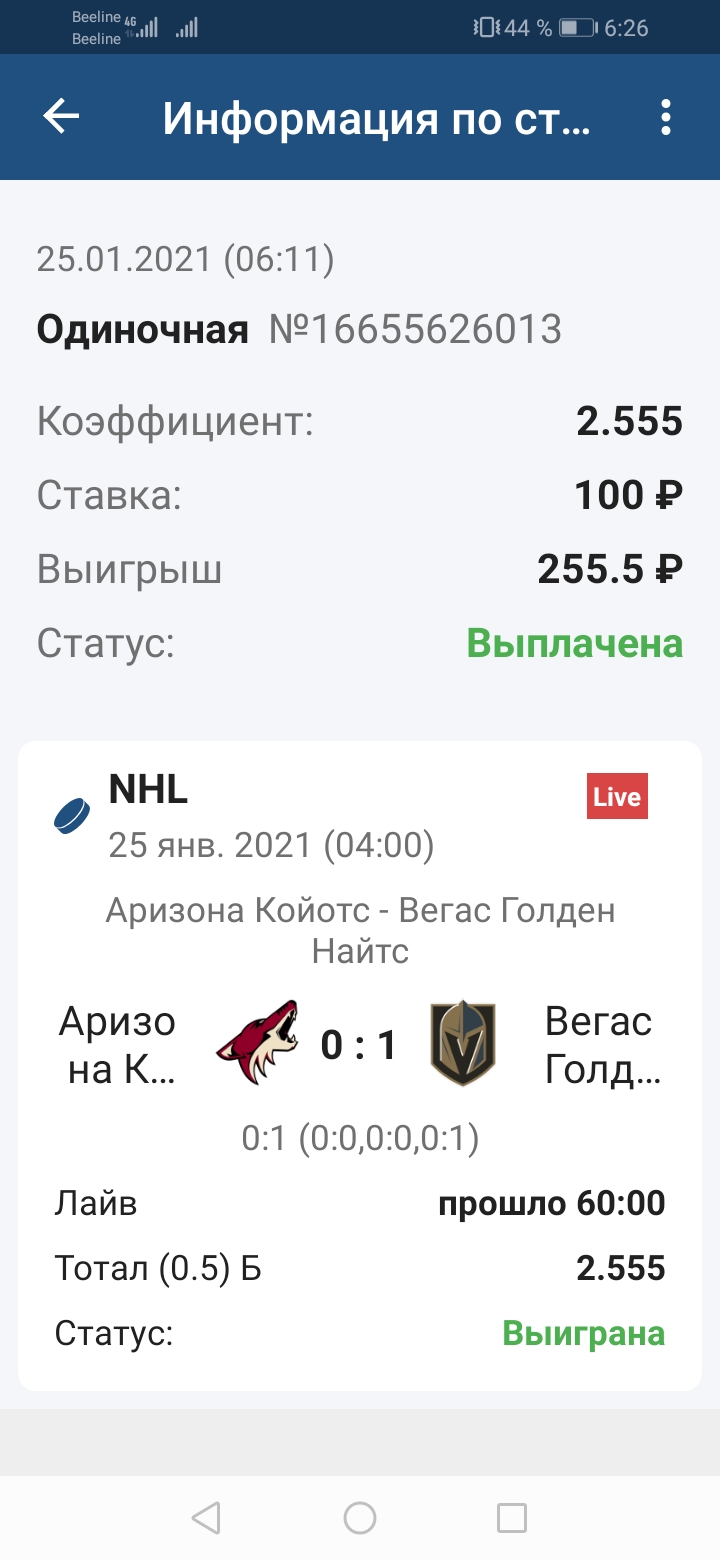Image resolution: width=720 pixels, height=1560 pixels.
Task: Open the system recent apps view
Action: (512, 1518)
